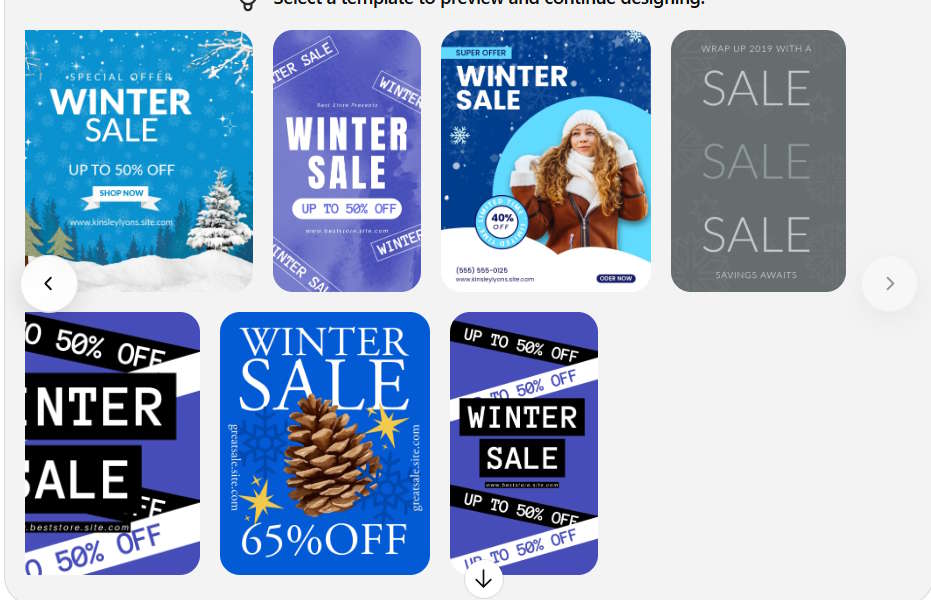Image resolution: width=931 pixels, height=600 pixels.
Task: Choose the striped black-label Winter Sale template
Action: coord(523,443)
